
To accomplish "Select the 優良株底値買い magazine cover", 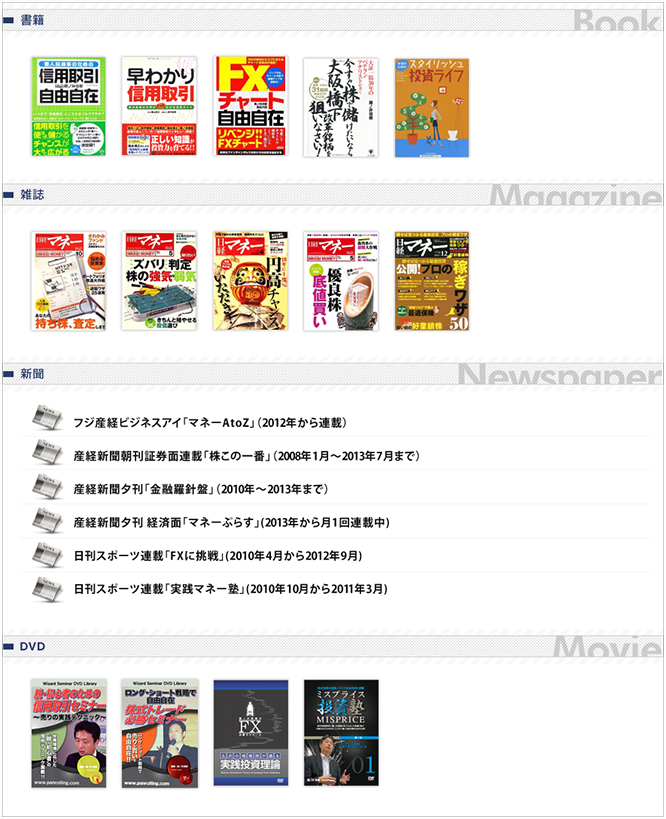I will click(341, 281).
